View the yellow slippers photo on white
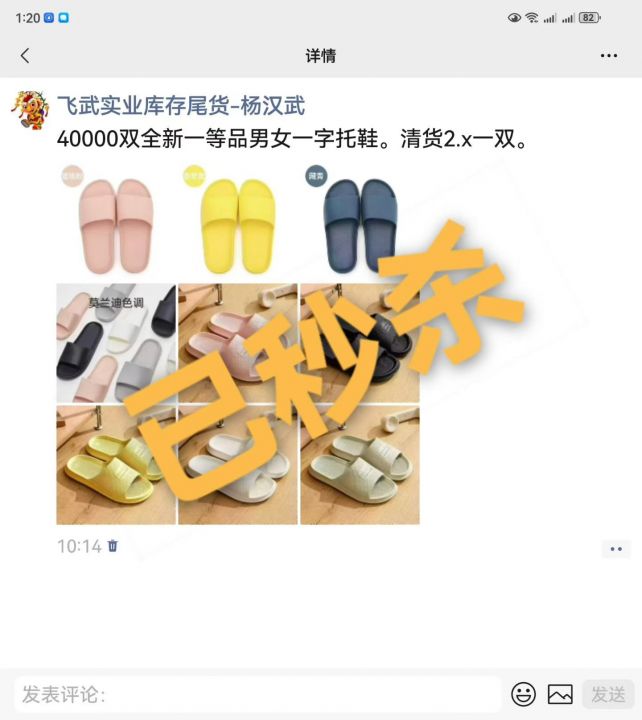Screen dimensions: 642x720 pos(238,223)
